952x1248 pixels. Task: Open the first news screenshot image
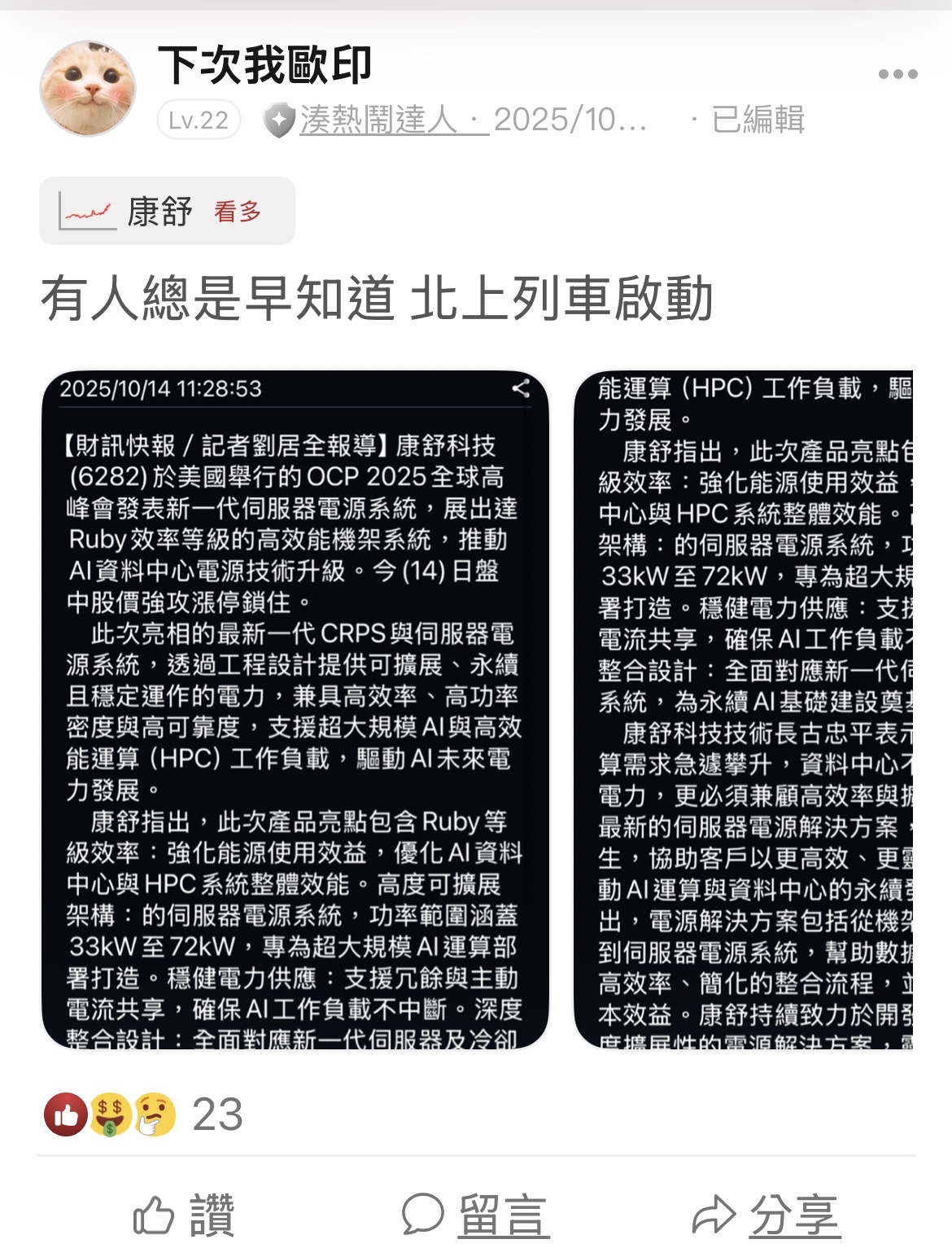(x=295, y=710)
